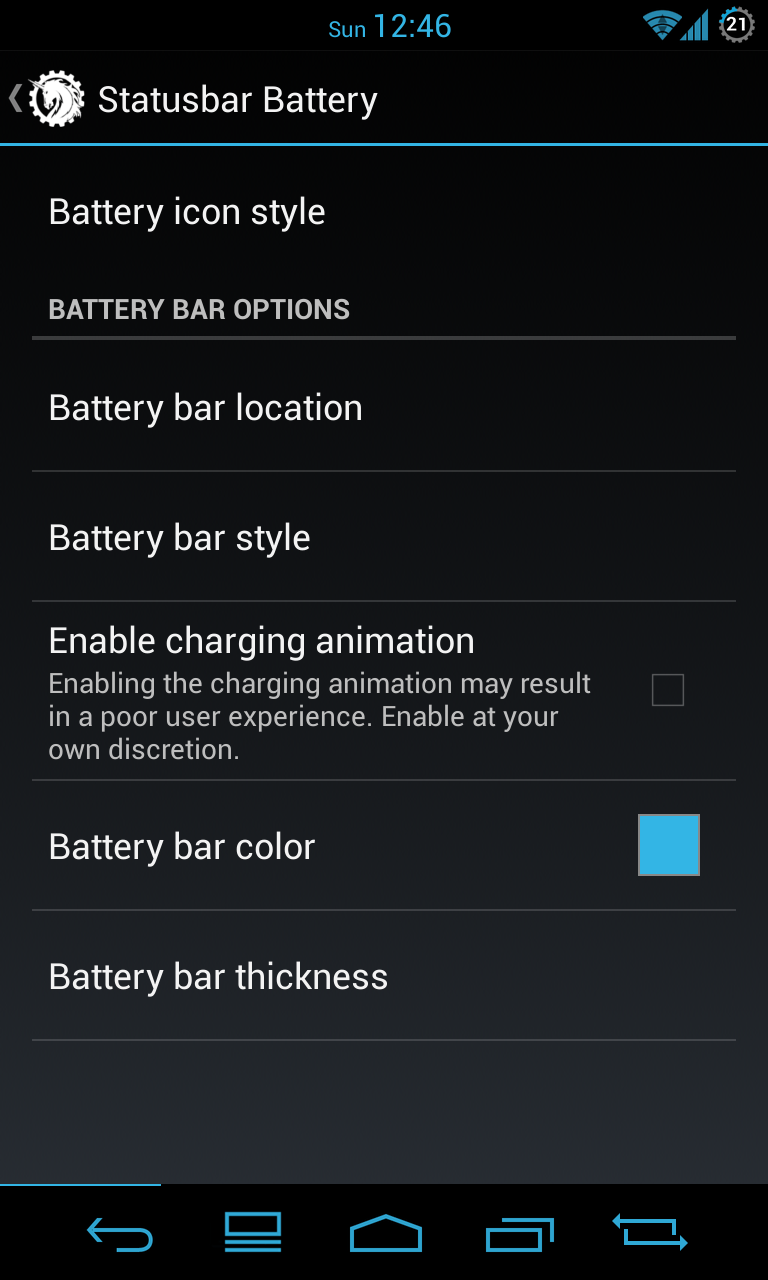
Task: Open recent apps view
Action: (519, 1234)
